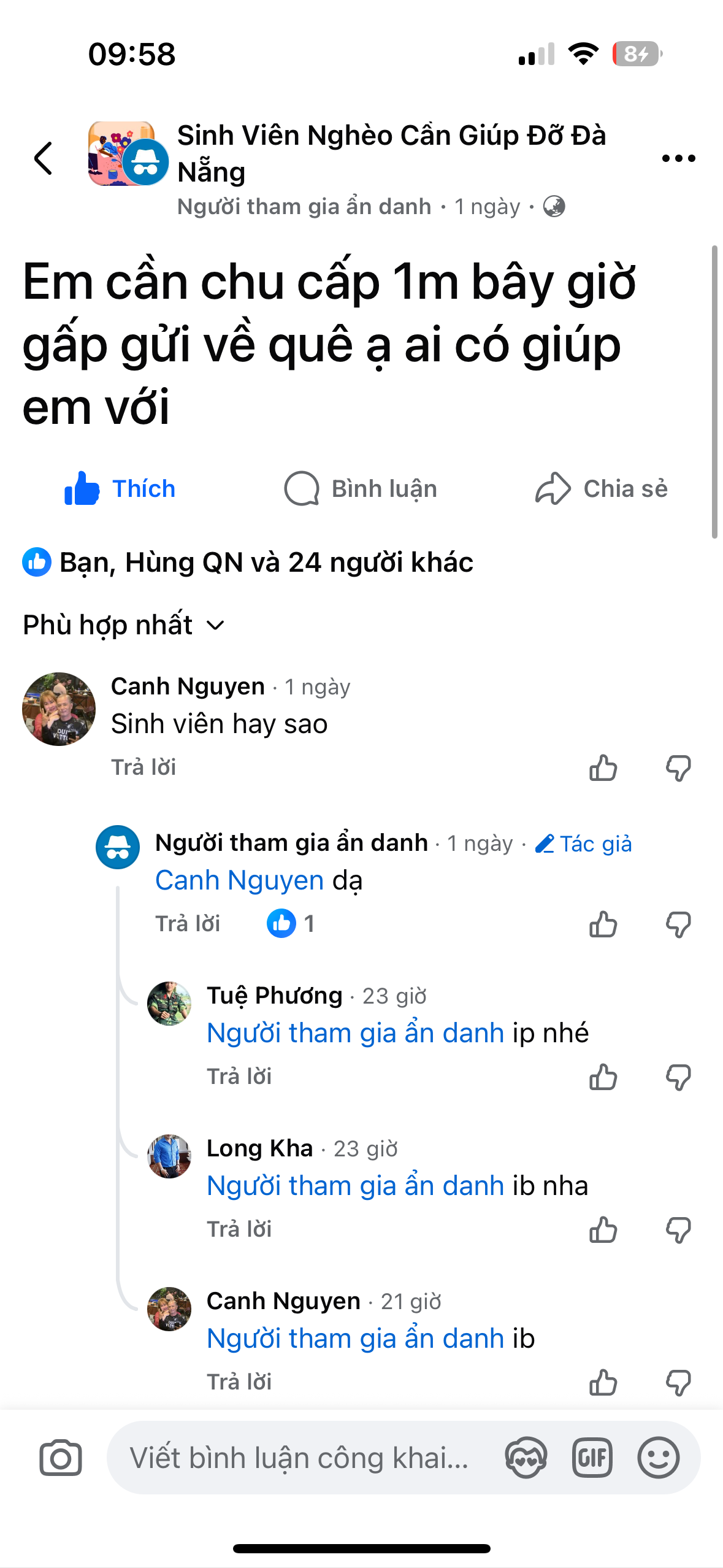
Task: Expand the Phù hợp nhất sort dropdown
Action: [124, 625]
